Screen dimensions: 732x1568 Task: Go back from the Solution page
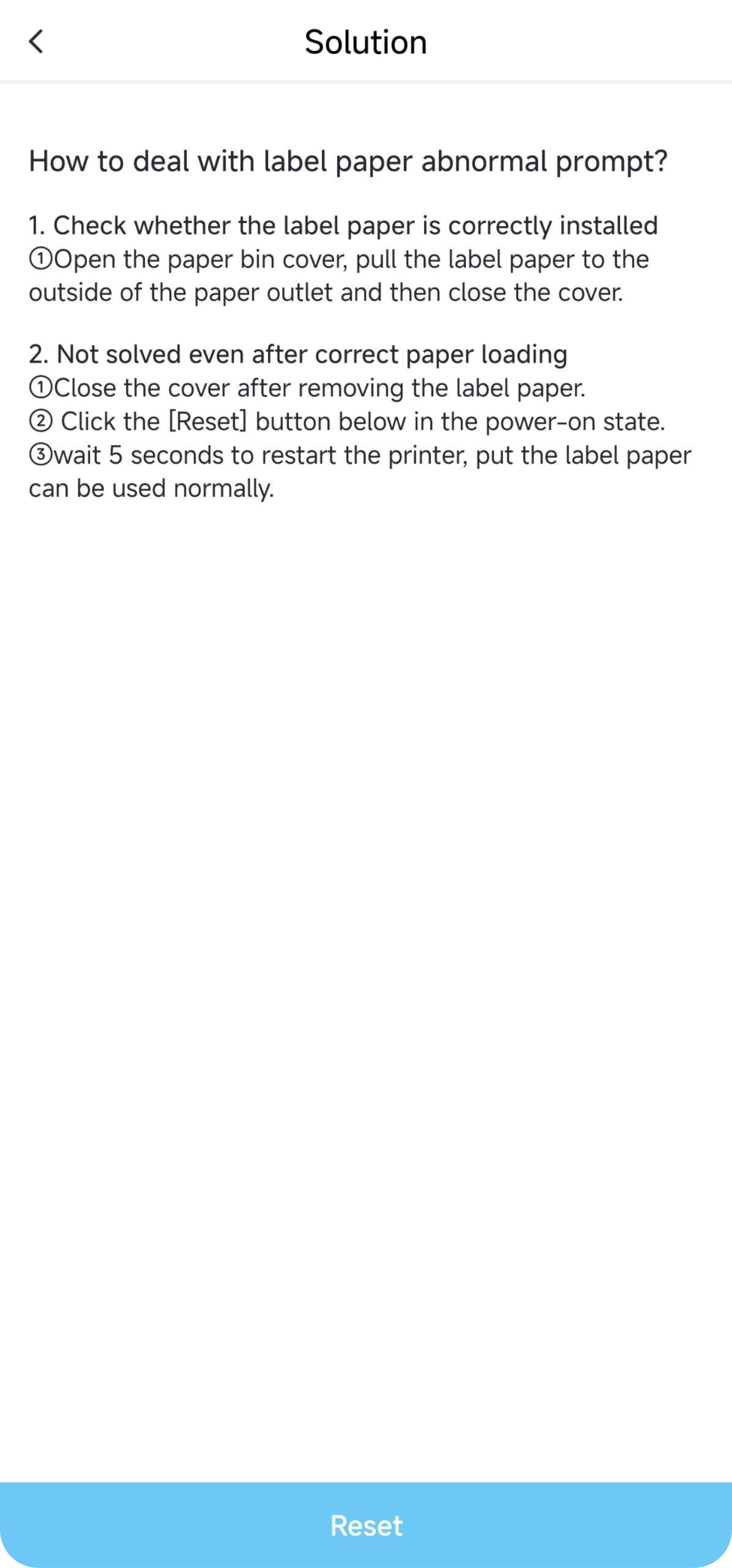coord(36,42)
